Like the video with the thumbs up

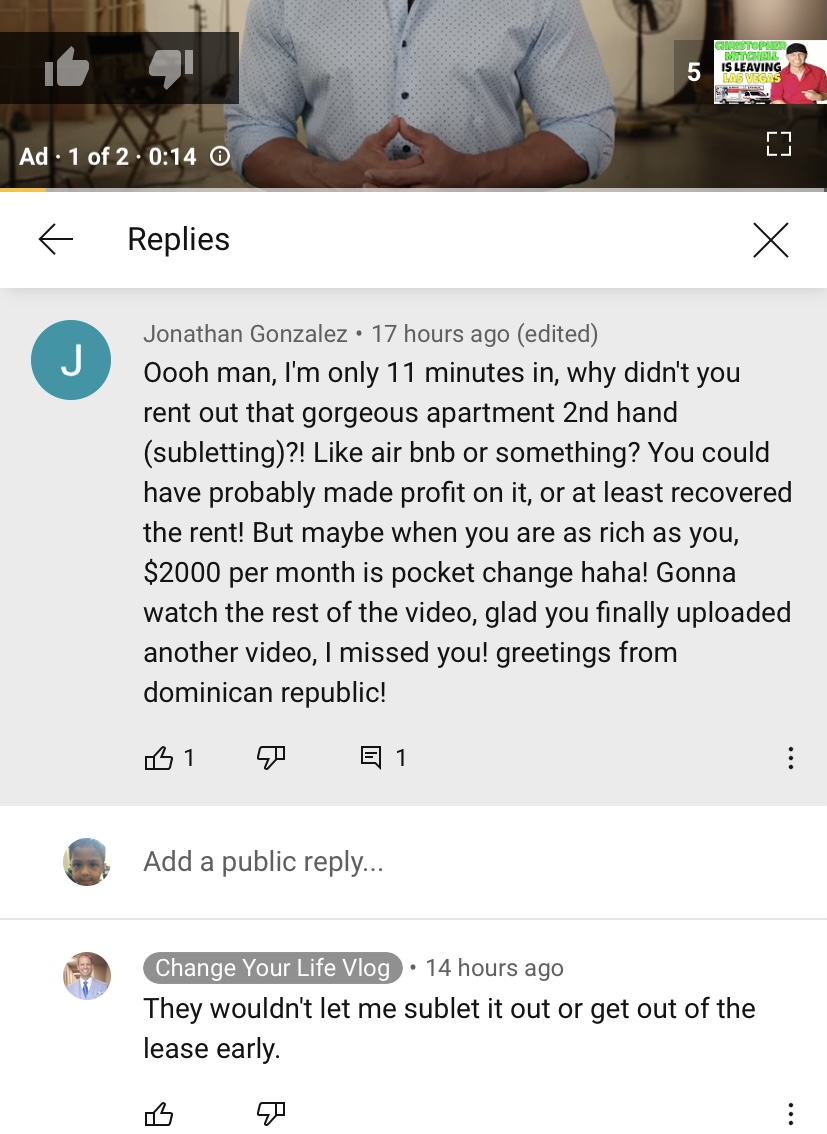pos(67,69)
